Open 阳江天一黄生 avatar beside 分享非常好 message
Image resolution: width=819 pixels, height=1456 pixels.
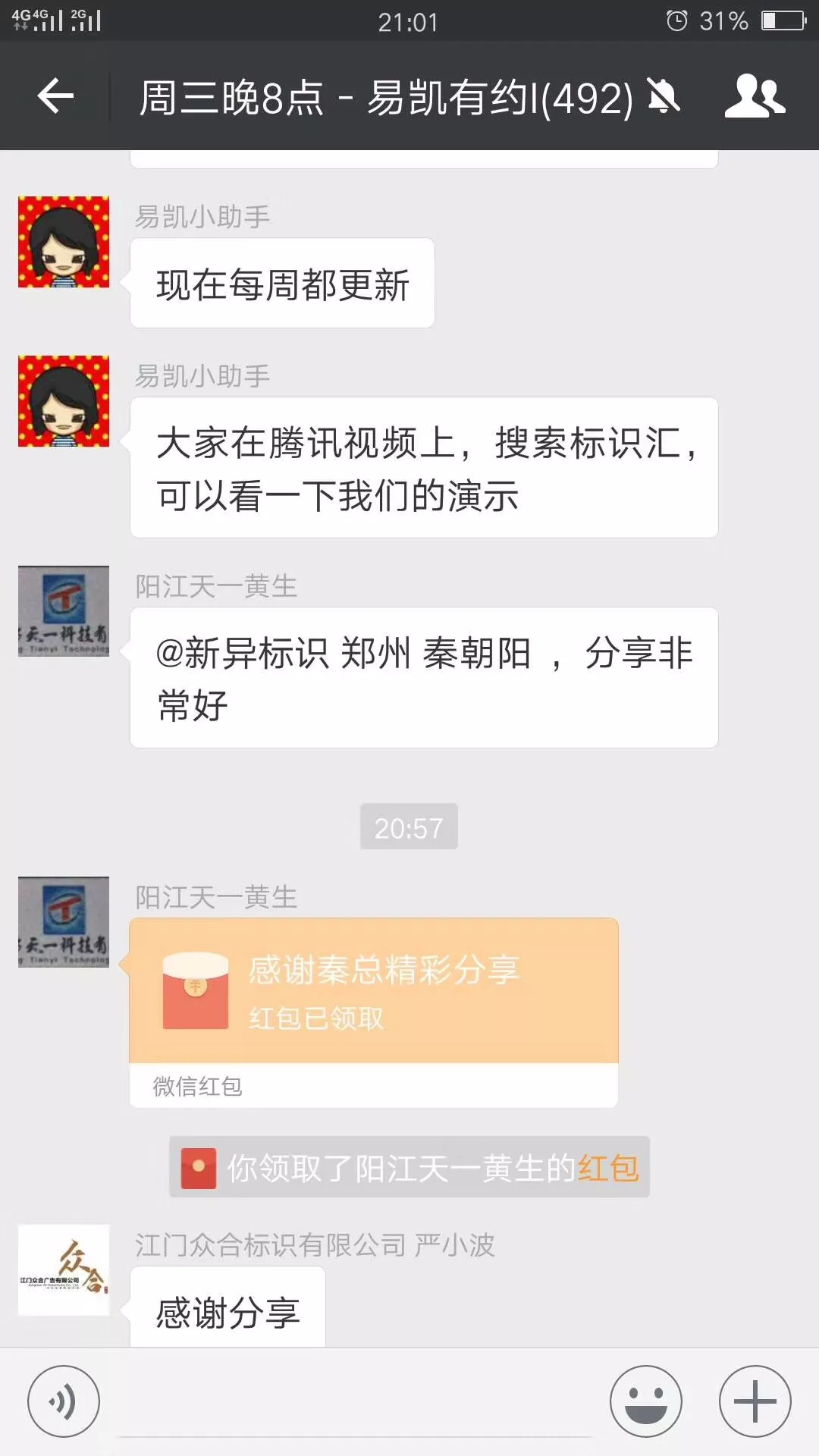64,611
